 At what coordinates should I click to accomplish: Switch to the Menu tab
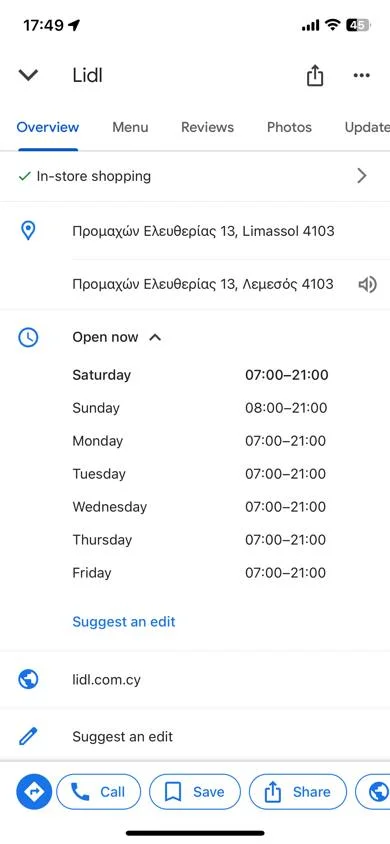[x=130, y=128]
